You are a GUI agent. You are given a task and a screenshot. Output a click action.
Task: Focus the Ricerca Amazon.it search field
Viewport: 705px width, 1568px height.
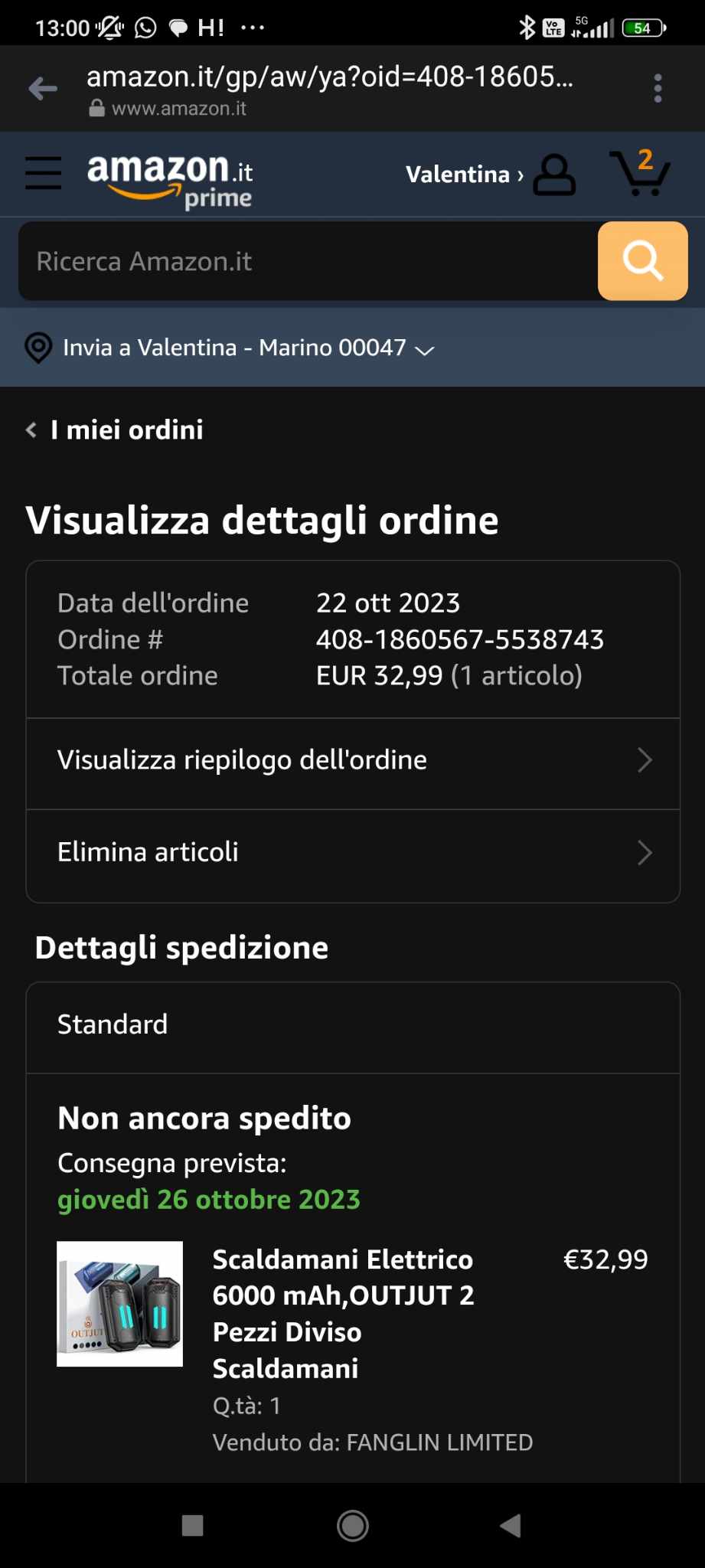306,261
